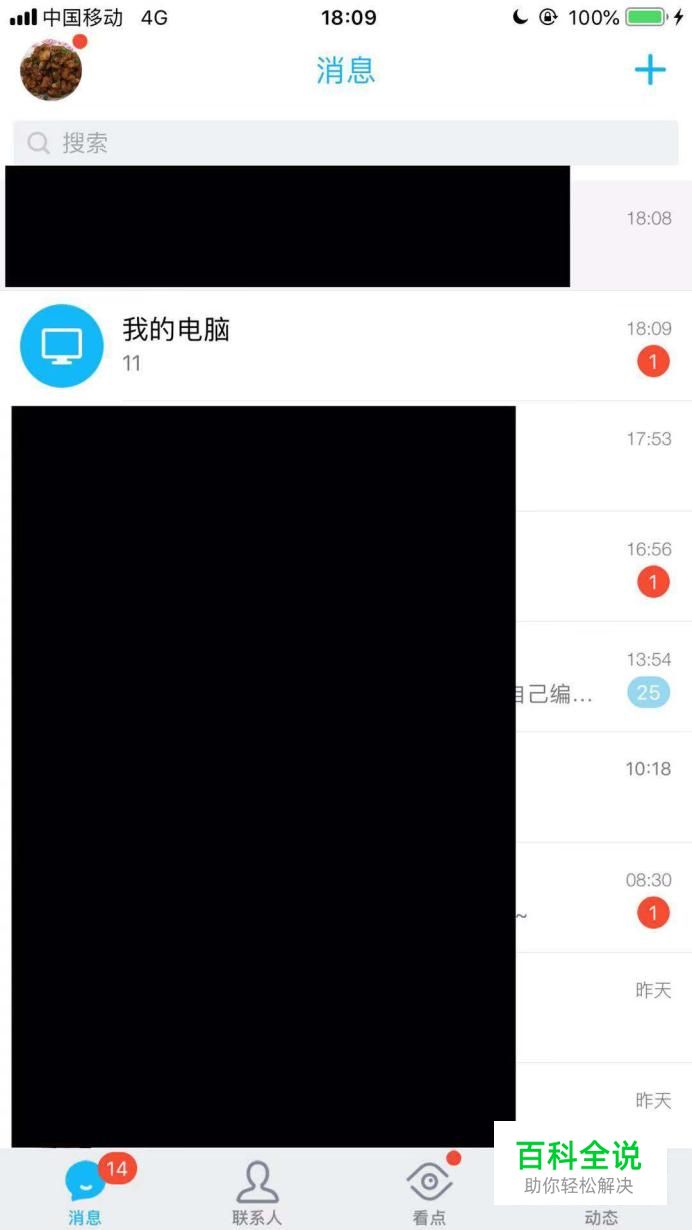Switch to the 消息 tab
The height and width of the screenshot is (1230, 692).
coord(86,1191)
